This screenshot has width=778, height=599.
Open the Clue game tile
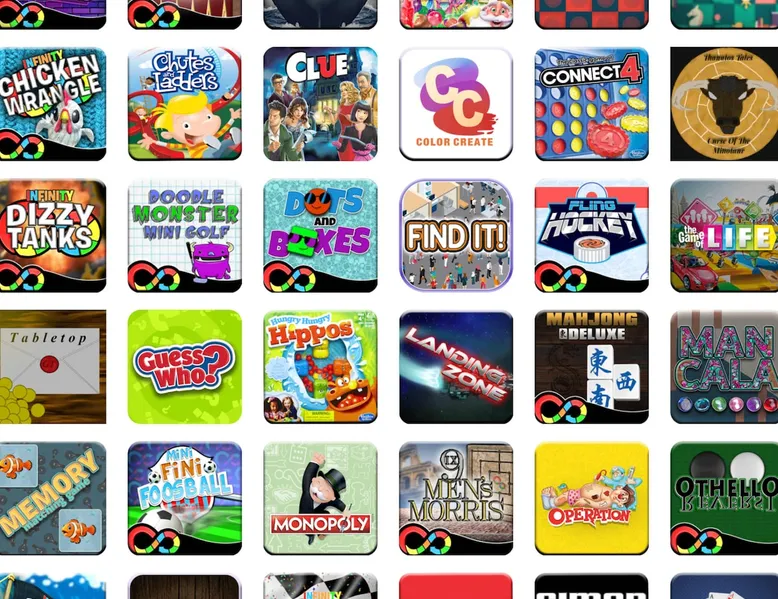click(320, 103)
